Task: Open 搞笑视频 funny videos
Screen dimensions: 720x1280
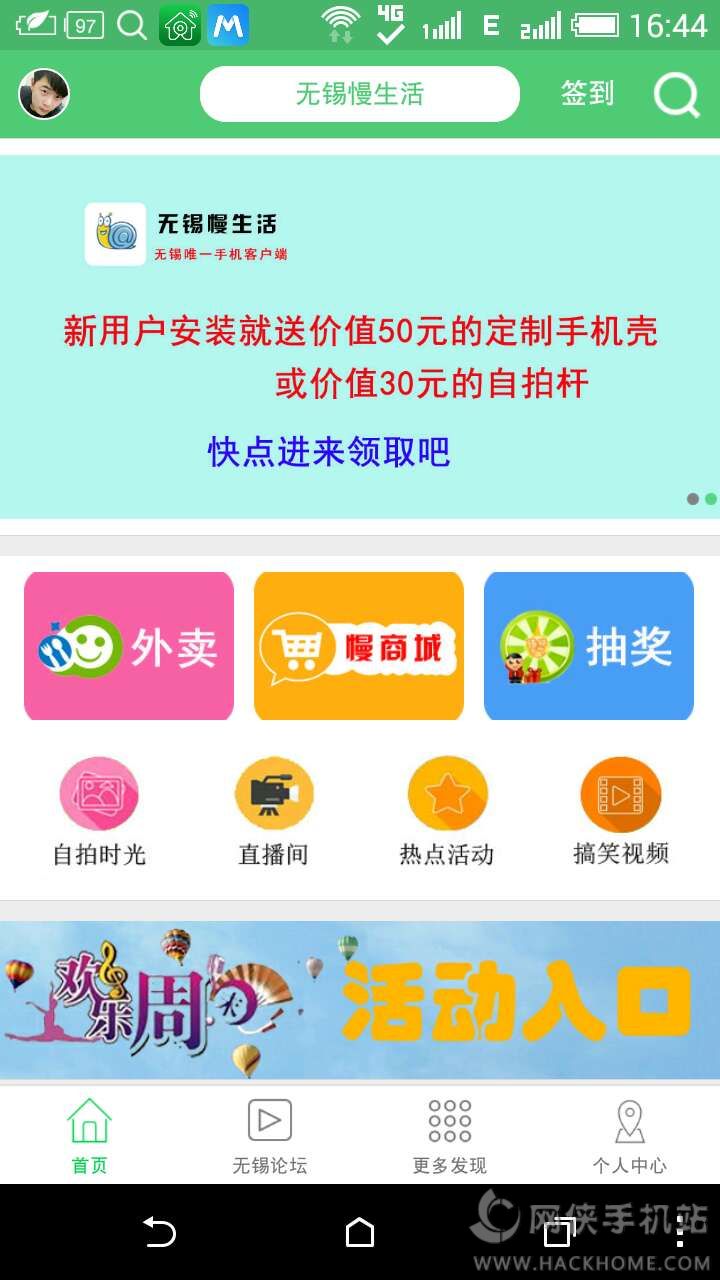Action: 621,811
